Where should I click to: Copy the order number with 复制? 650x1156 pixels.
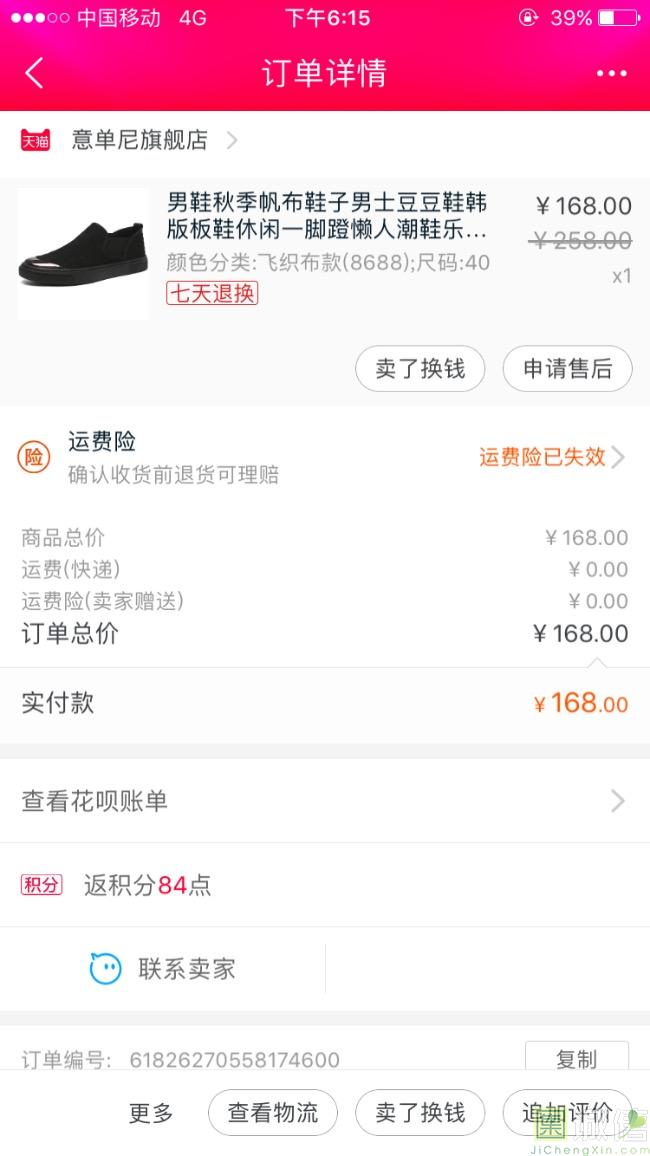576,1059
